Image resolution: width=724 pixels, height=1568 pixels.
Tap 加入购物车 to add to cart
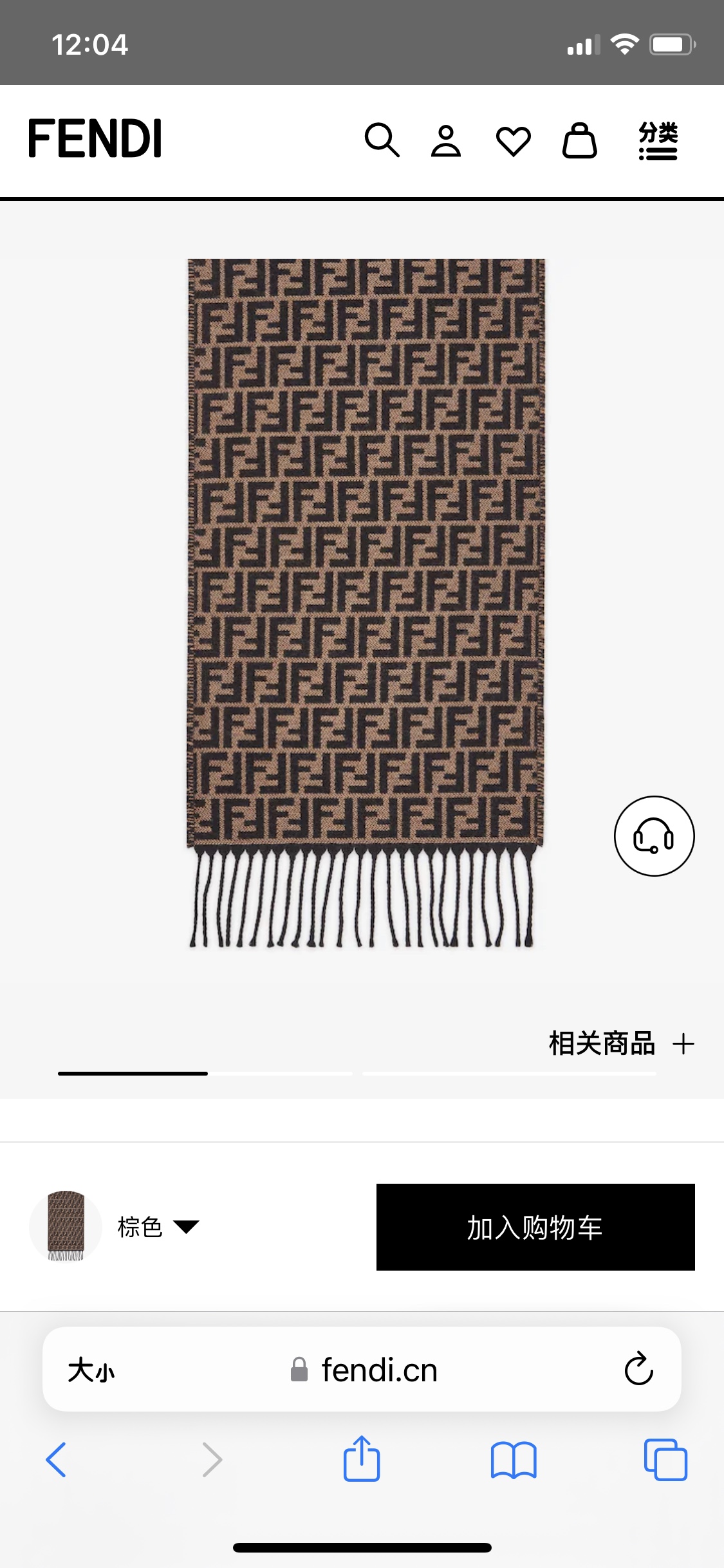[x=535, y=1227]
